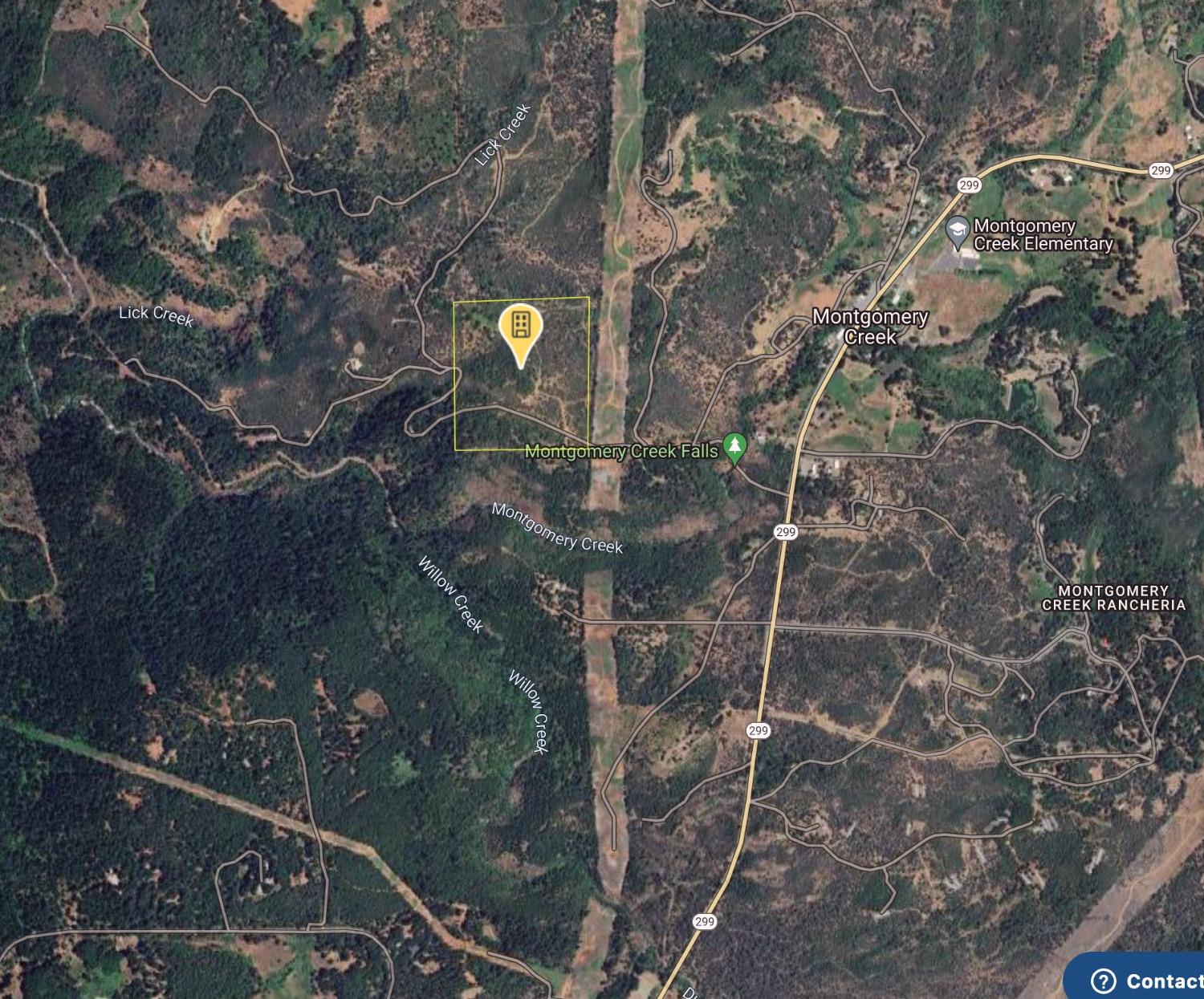Open Montgomery Creek Elementary school marker
Screen dimensions: 1204x999
pyautogui.click(x=957, y=230)
